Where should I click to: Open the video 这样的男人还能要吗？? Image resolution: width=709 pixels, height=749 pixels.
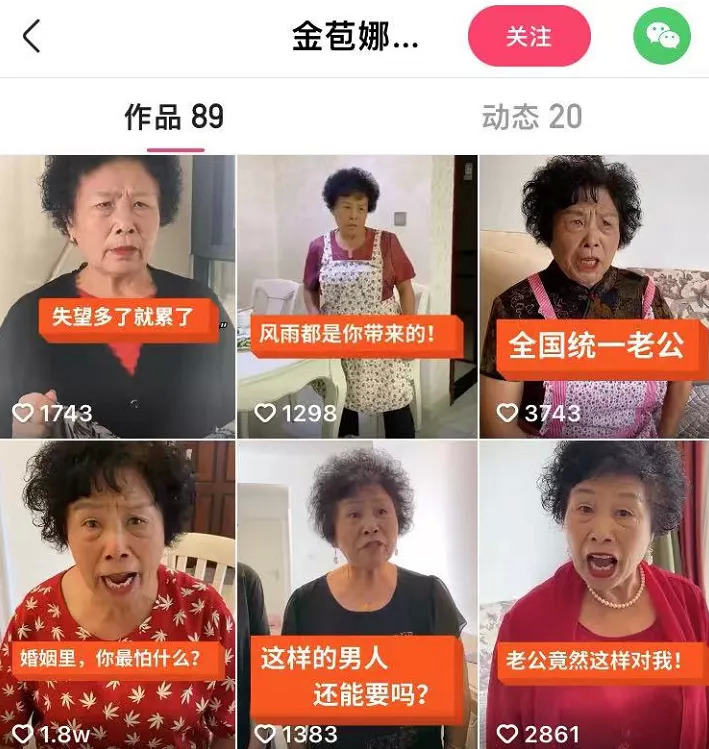358,594
